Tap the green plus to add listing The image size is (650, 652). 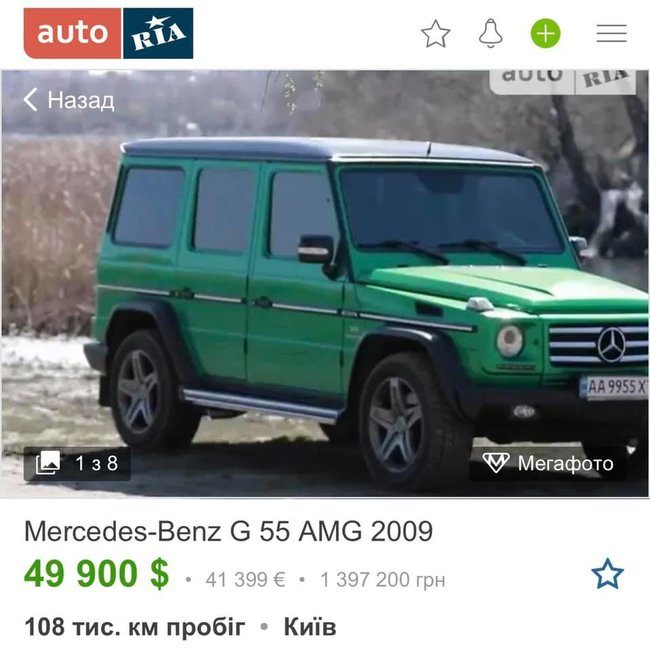click(x=545, y=34)
